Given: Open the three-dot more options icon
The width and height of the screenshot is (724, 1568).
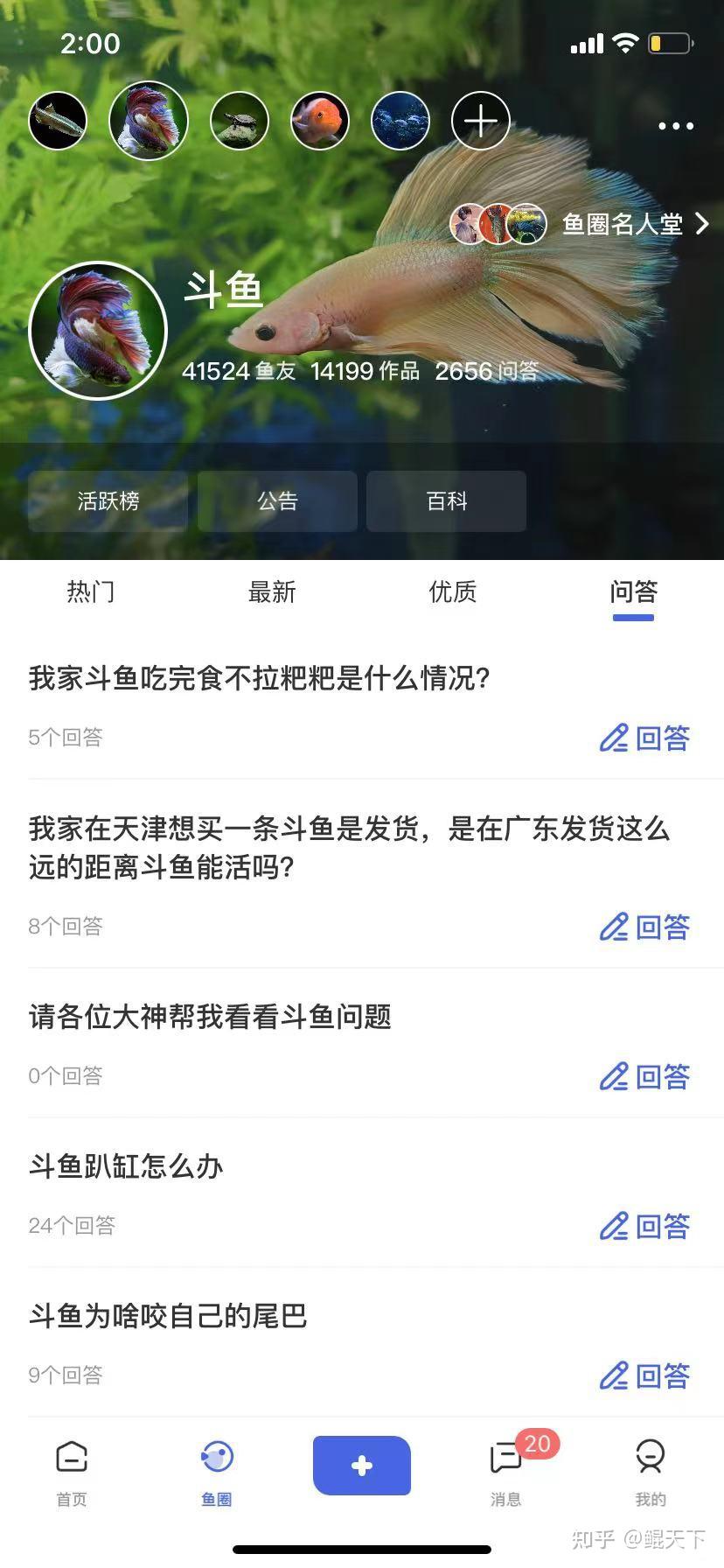Looking at the screenshot, I should (x=673, y=126).
